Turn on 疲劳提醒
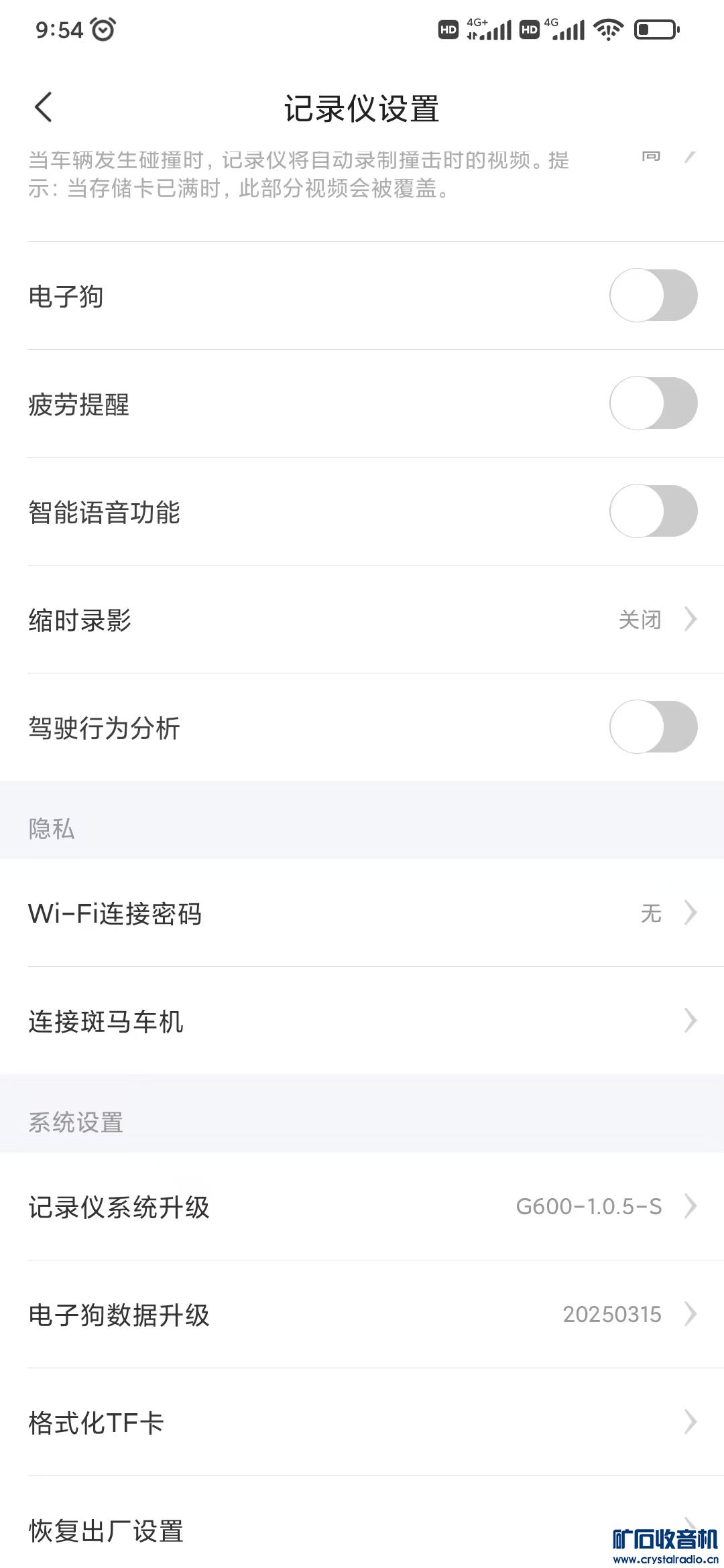 coord(653,403)
